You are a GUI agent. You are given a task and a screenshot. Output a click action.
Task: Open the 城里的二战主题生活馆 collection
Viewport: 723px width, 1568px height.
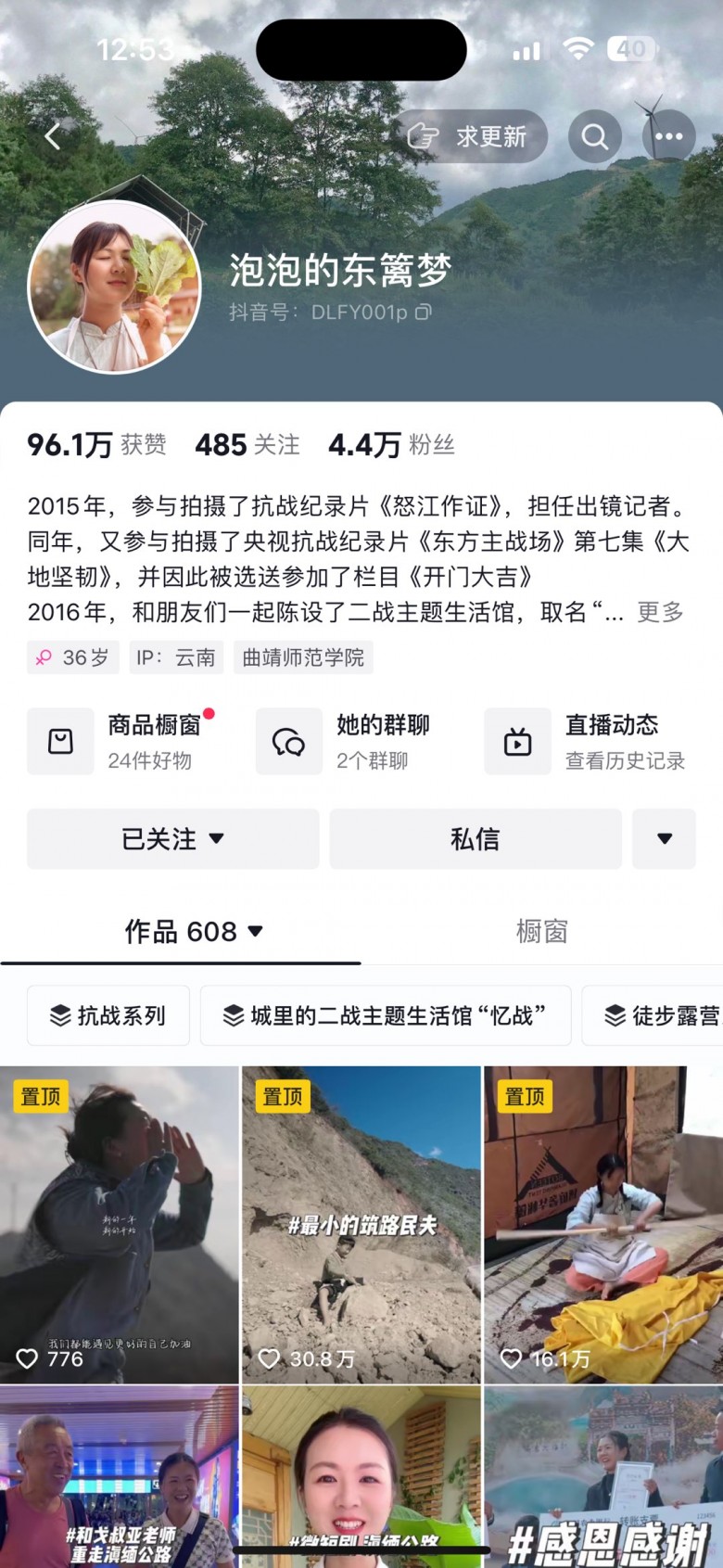pyautogui.click(x=386, y=1015)
